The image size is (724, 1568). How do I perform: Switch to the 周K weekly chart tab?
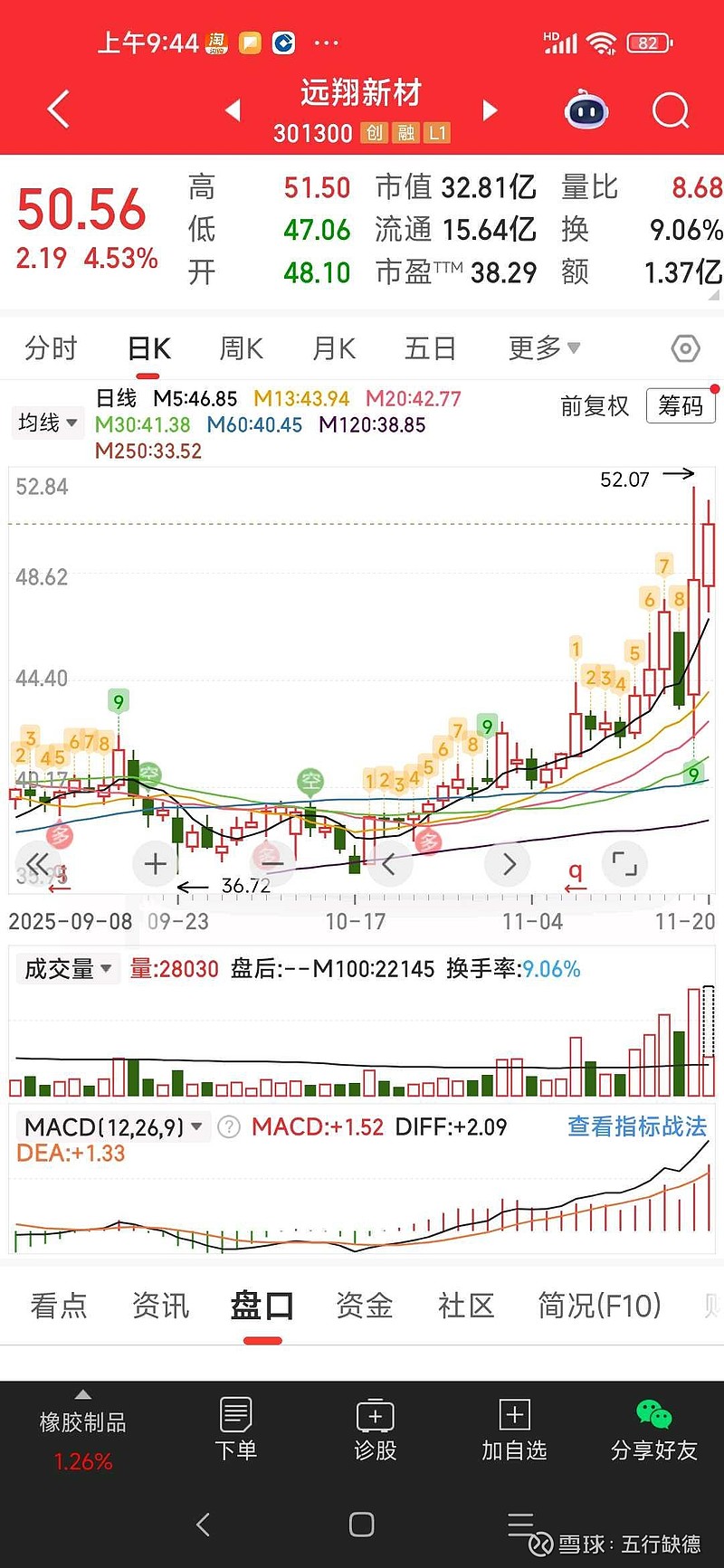coord(240,348)
